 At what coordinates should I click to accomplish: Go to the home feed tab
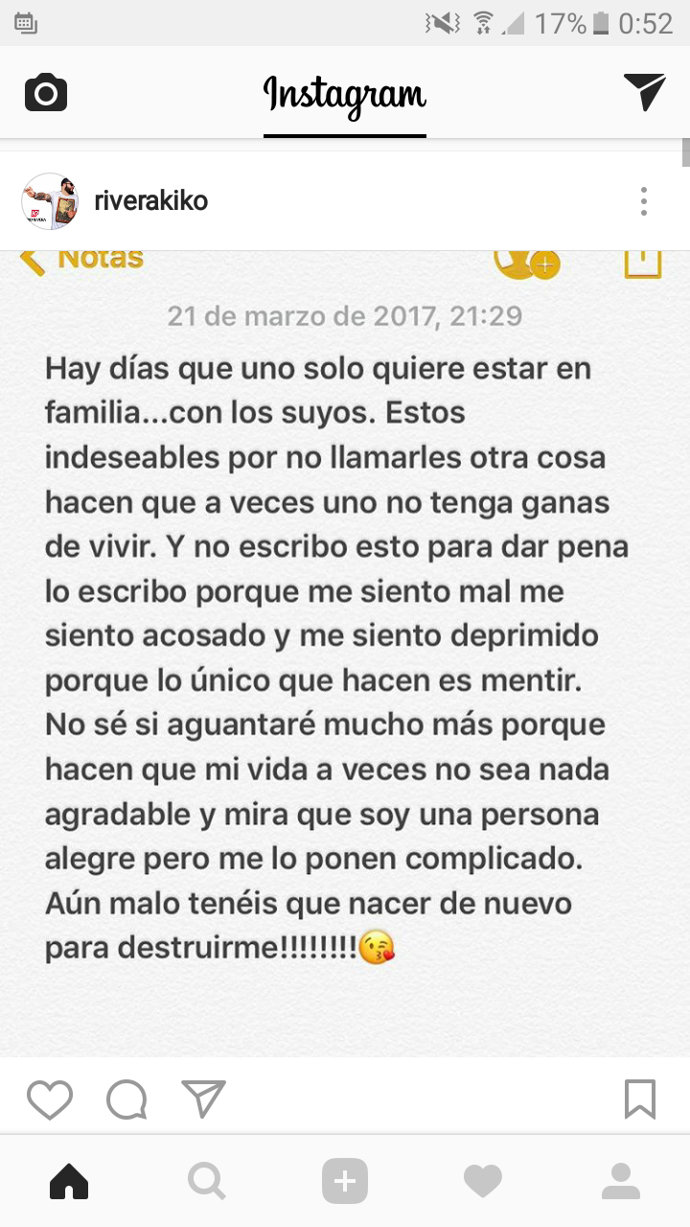(x=69, y=1183)
